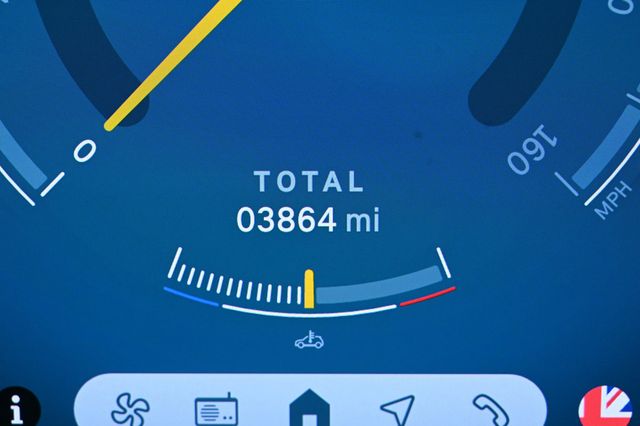Open navigation with the arrow icon
640x426 pixels.
[x=396, y=410]
